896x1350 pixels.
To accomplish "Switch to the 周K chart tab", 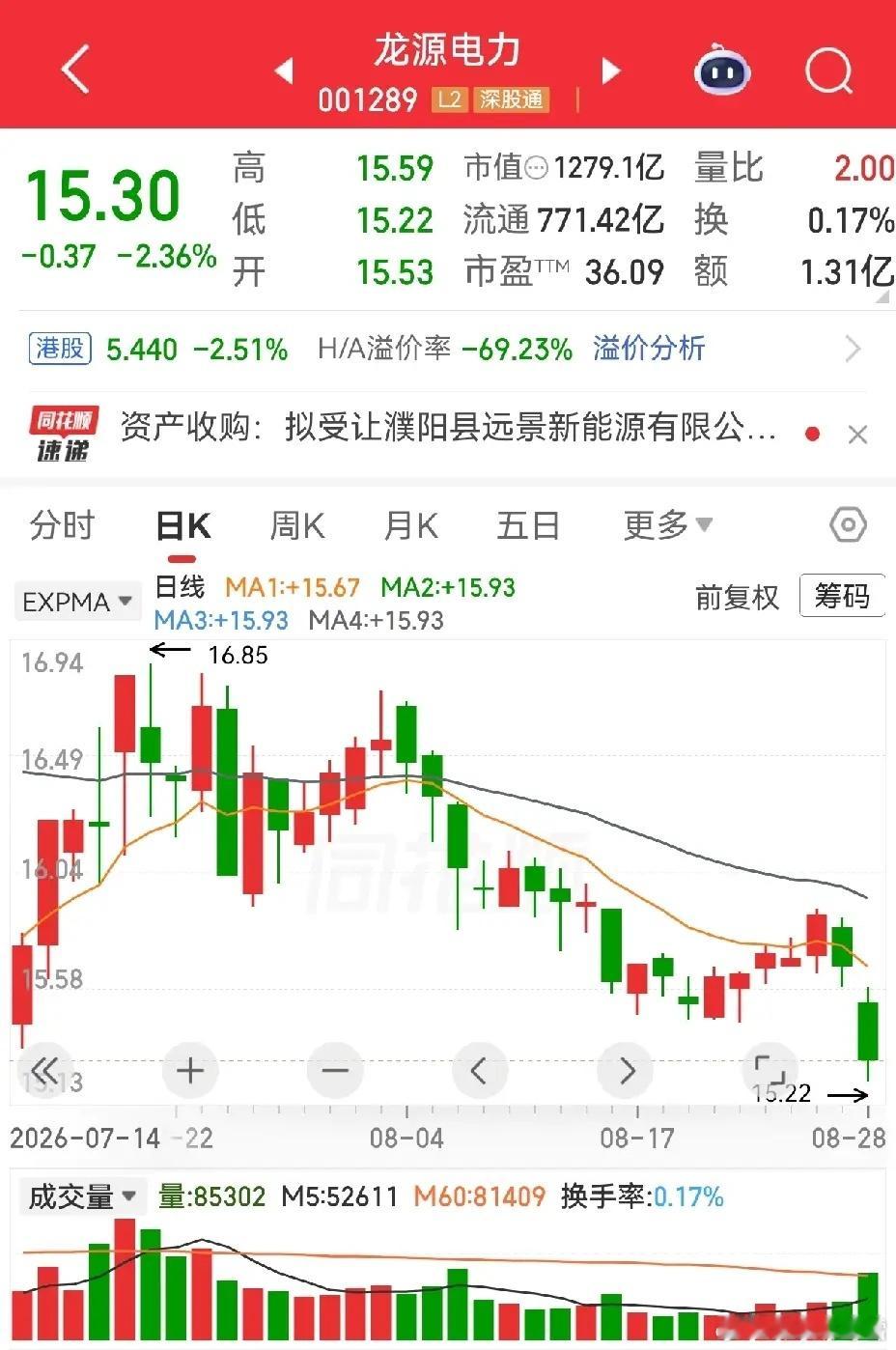I will (x=296, y=526).
